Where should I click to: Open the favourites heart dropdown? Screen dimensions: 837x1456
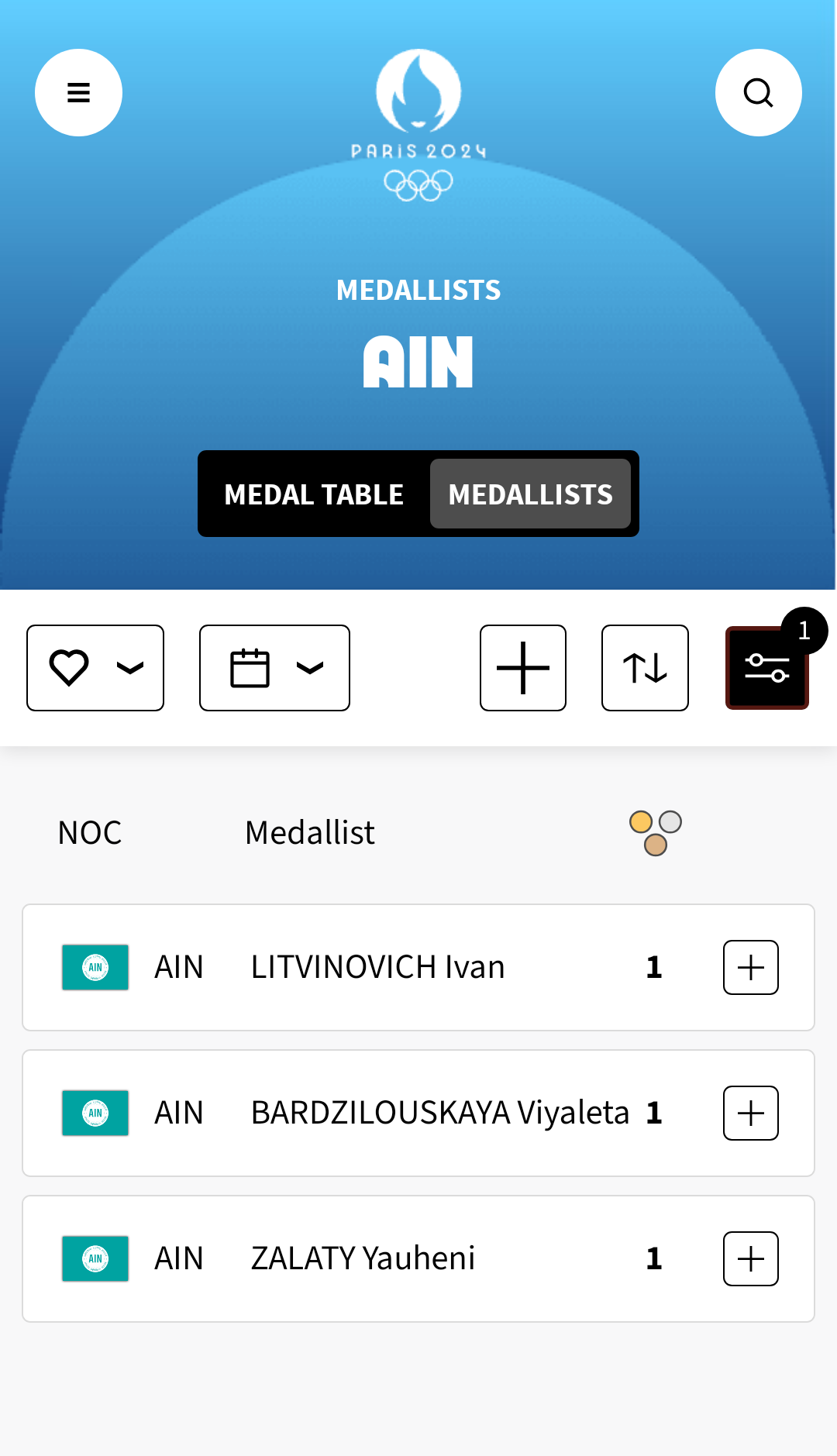pos(95,668)
